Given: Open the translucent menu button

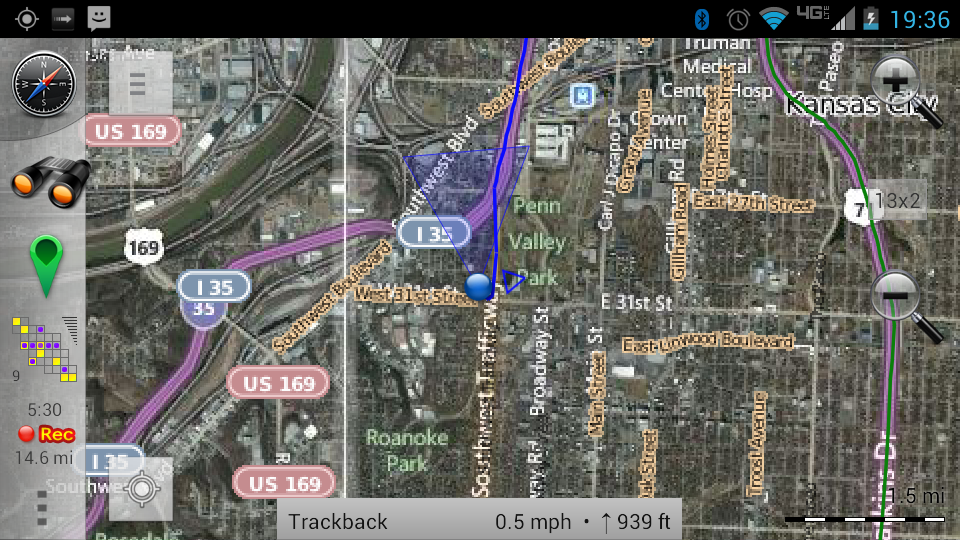Looking at the screenshot, I should click(139, 86).
